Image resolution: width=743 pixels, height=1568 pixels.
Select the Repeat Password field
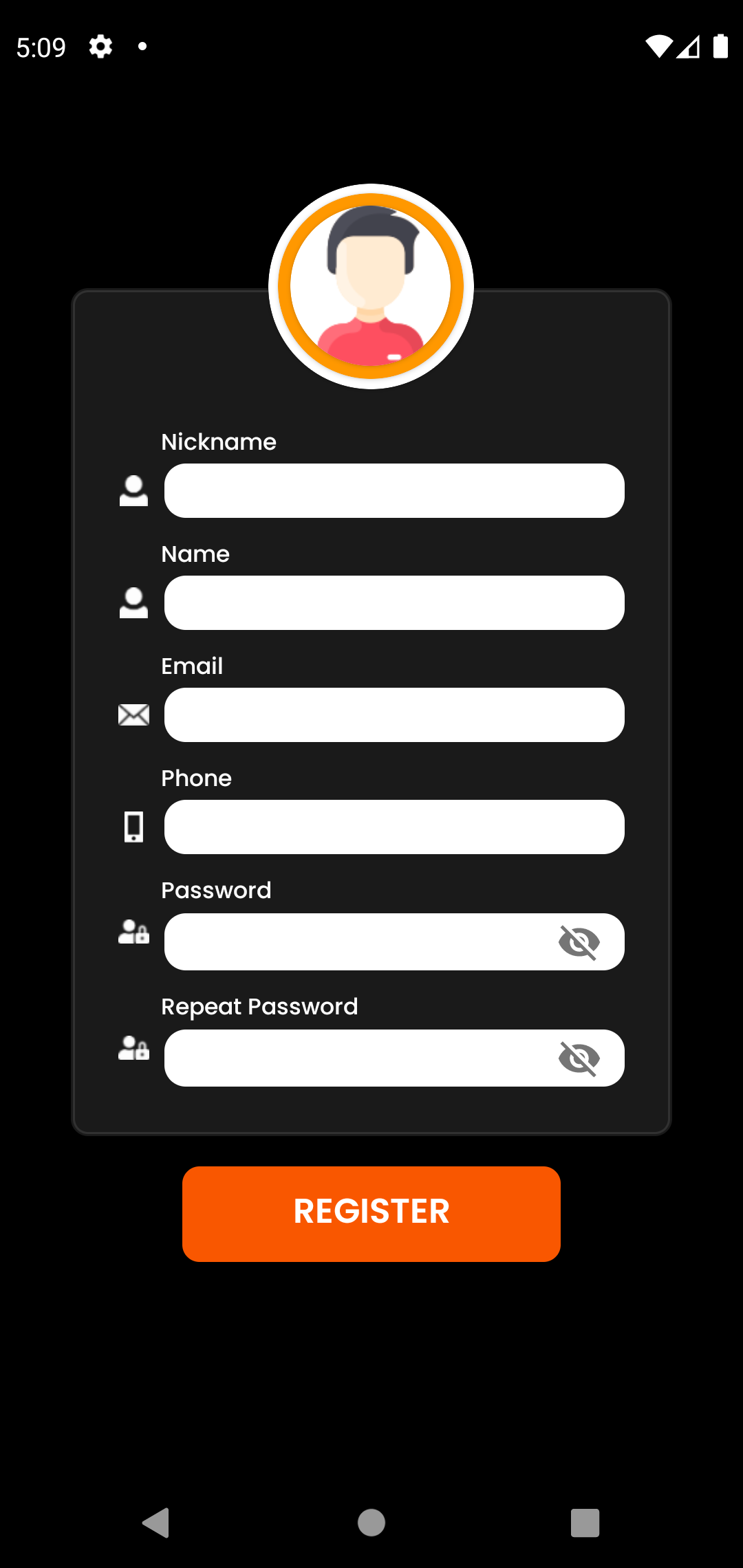(358, 1058)
